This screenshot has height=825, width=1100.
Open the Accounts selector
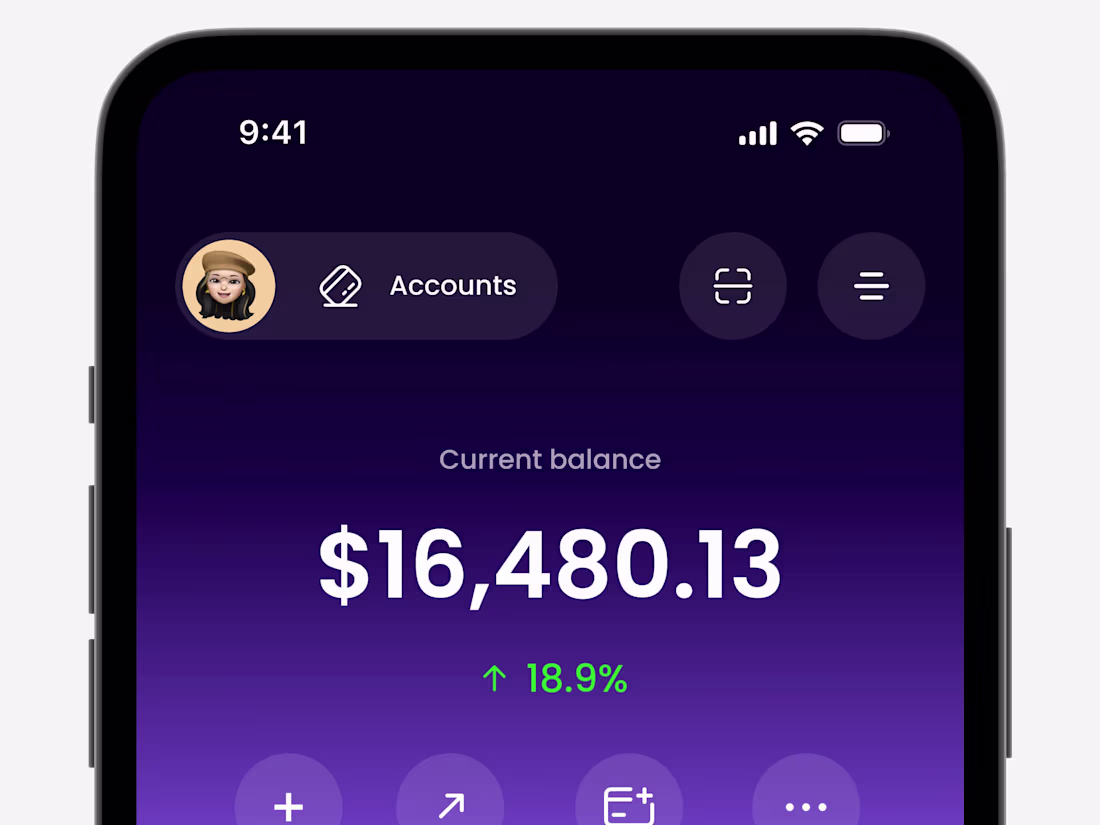420,286
